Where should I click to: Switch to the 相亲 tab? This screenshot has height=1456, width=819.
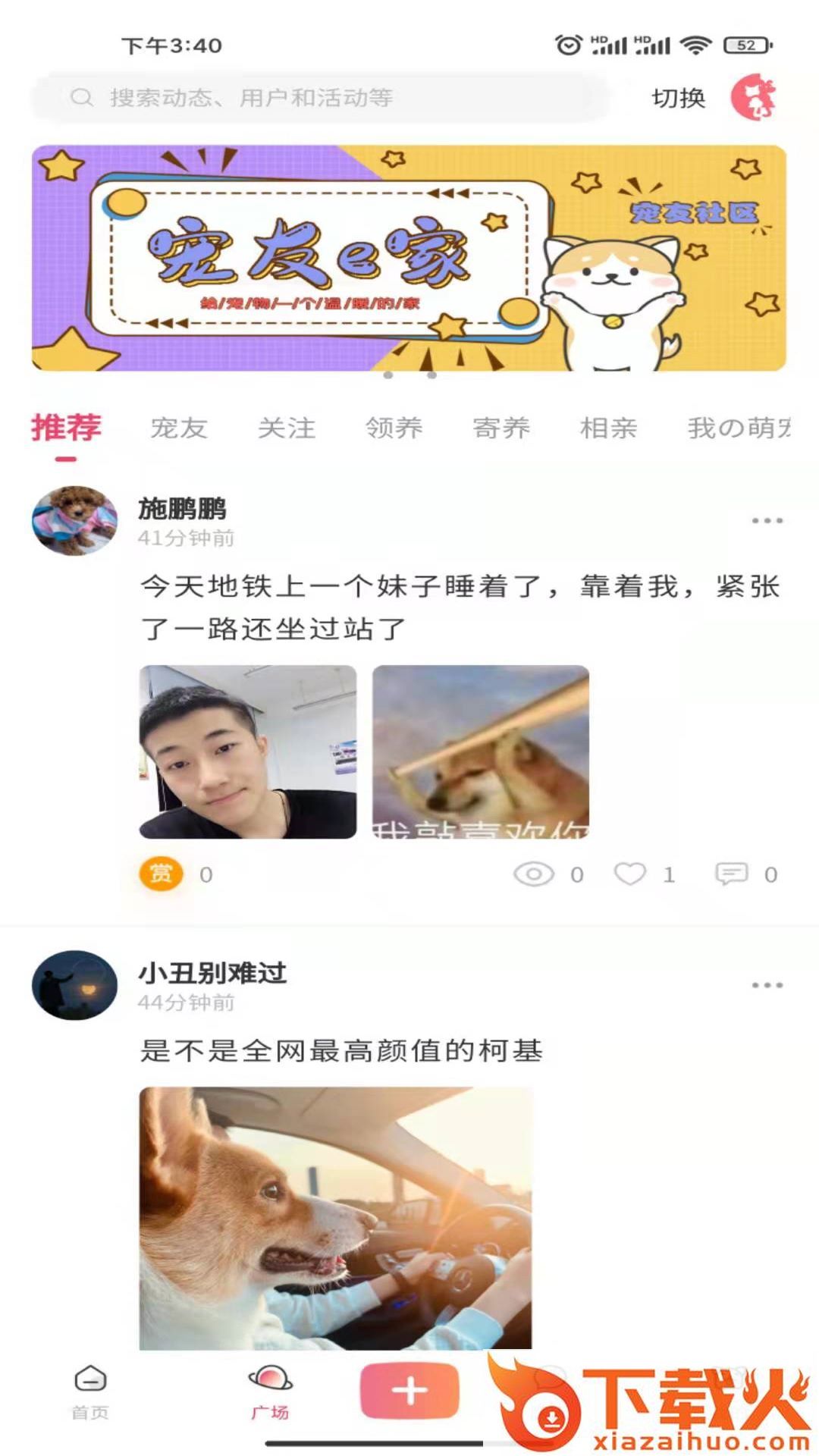coord(609,428)
